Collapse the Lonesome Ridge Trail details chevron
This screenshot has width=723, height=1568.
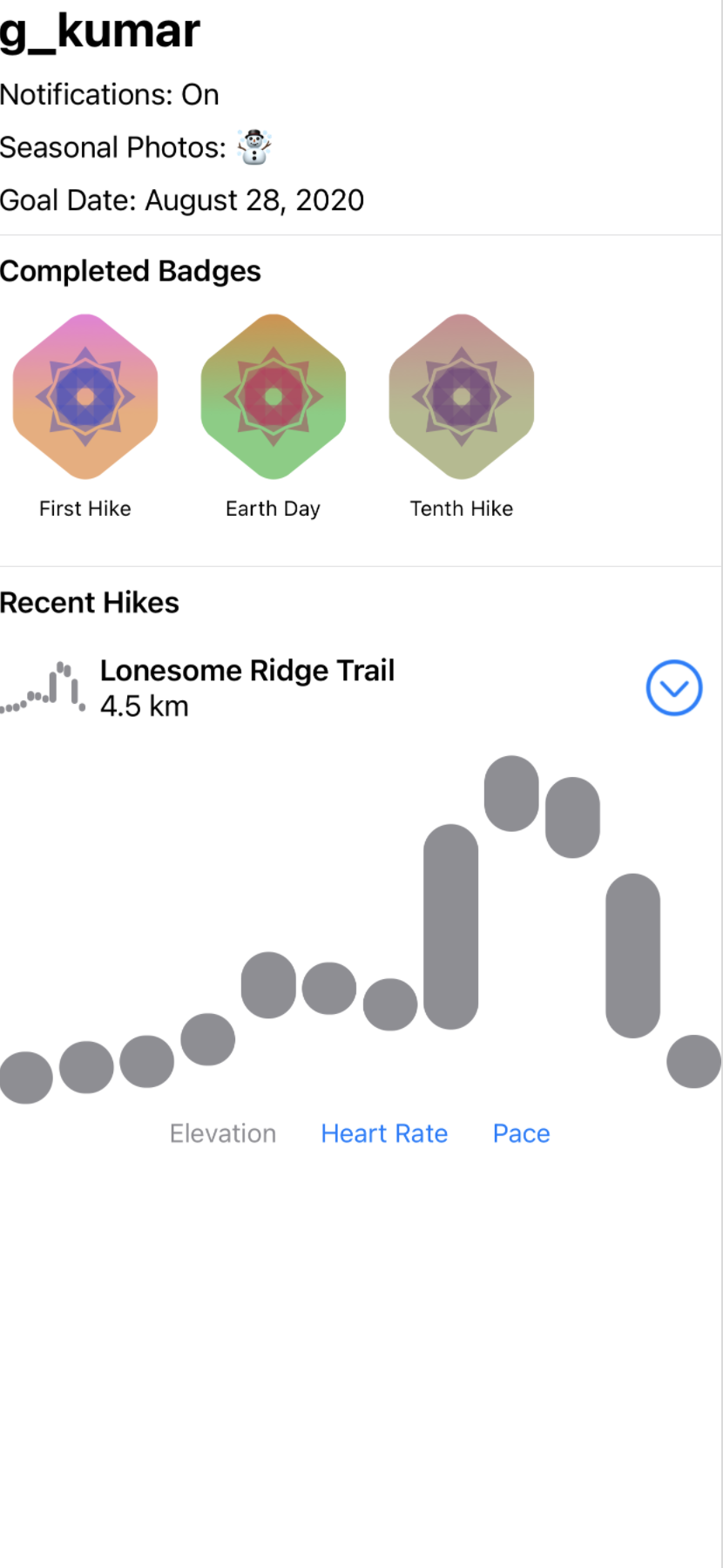(674, 688)
